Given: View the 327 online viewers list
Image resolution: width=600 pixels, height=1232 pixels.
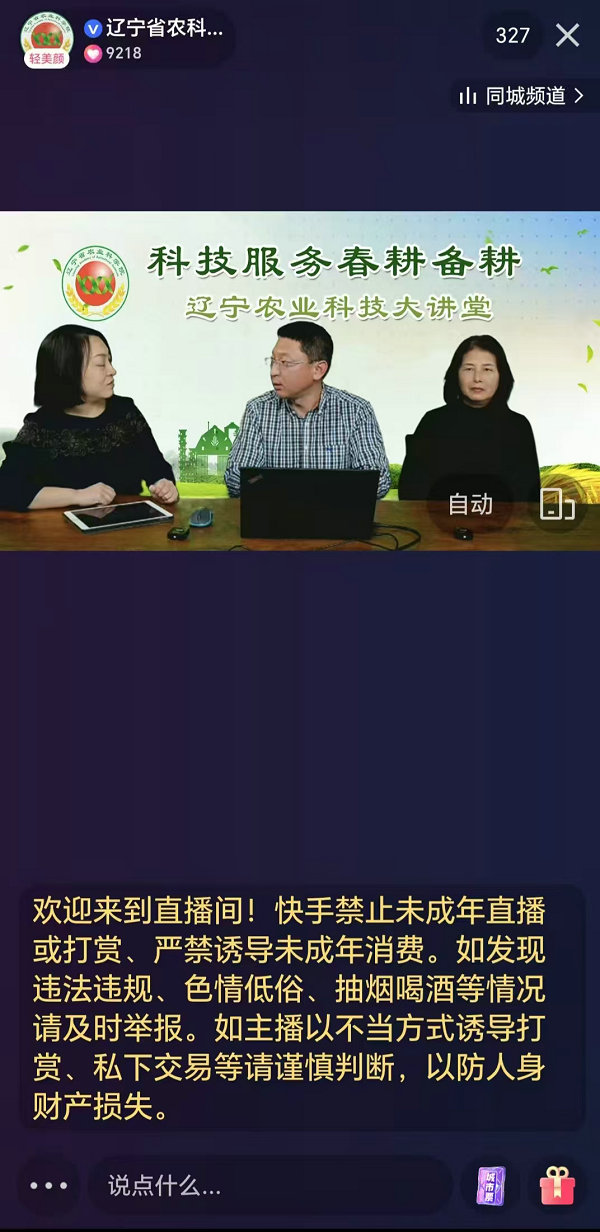Looking at the screenshot, I should click(x=512, y=36).
